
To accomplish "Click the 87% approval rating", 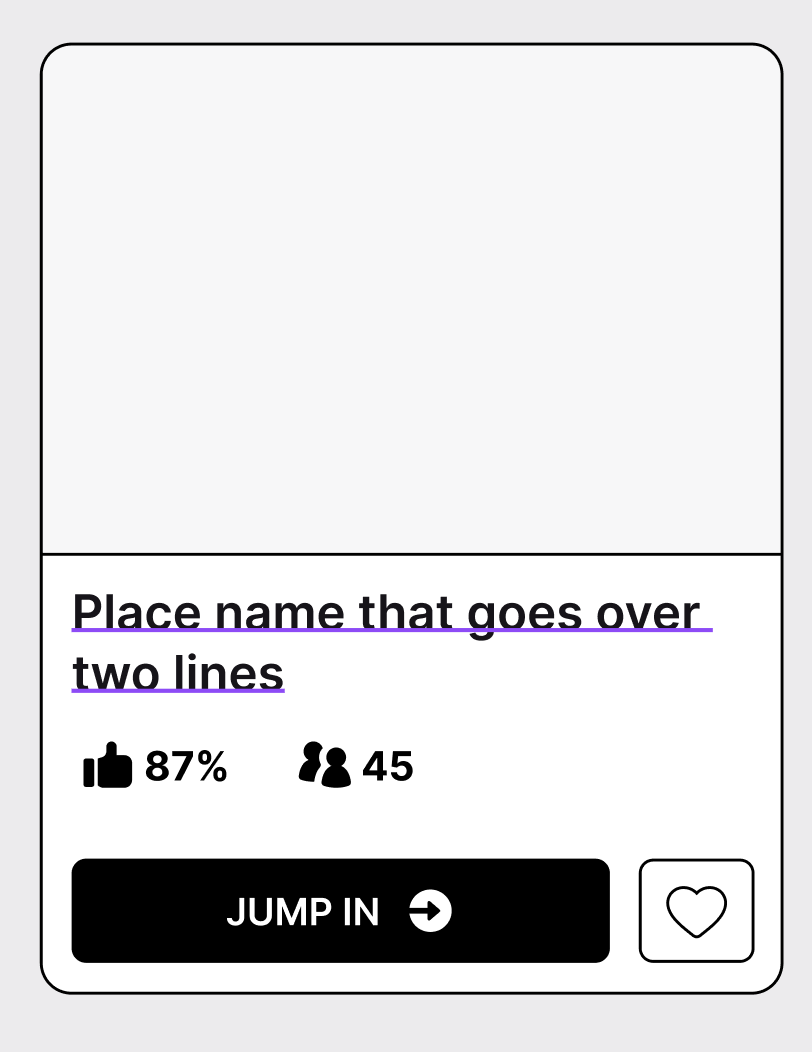I will tap(186, 766).
